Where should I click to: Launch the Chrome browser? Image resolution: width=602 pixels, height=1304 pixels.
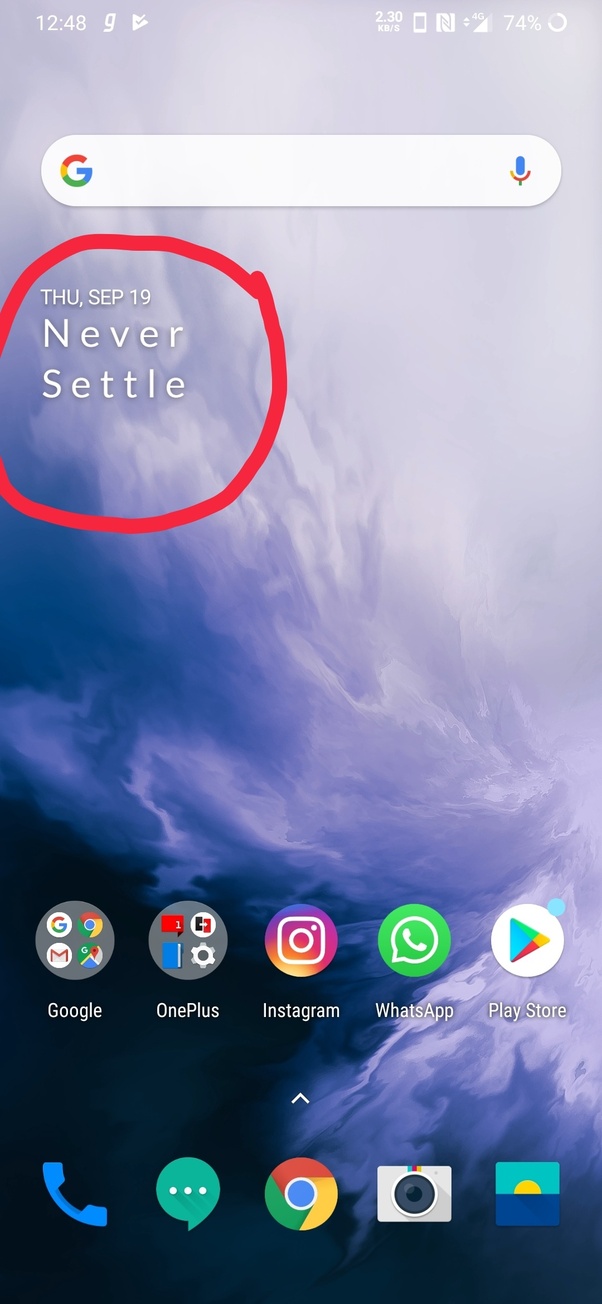(301, 1193)
